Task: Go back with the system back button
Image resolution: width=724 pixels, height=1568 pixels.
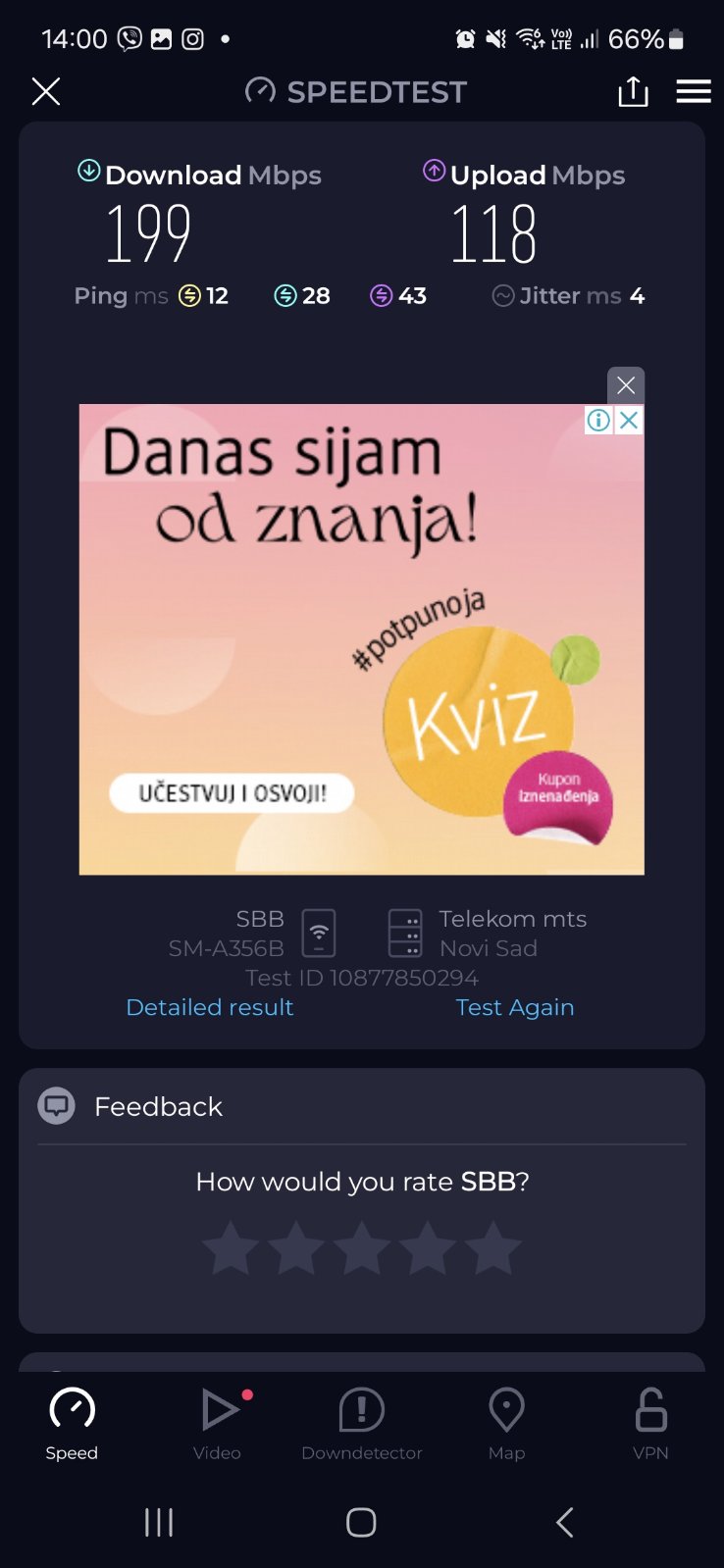Action: (564, 1522)
